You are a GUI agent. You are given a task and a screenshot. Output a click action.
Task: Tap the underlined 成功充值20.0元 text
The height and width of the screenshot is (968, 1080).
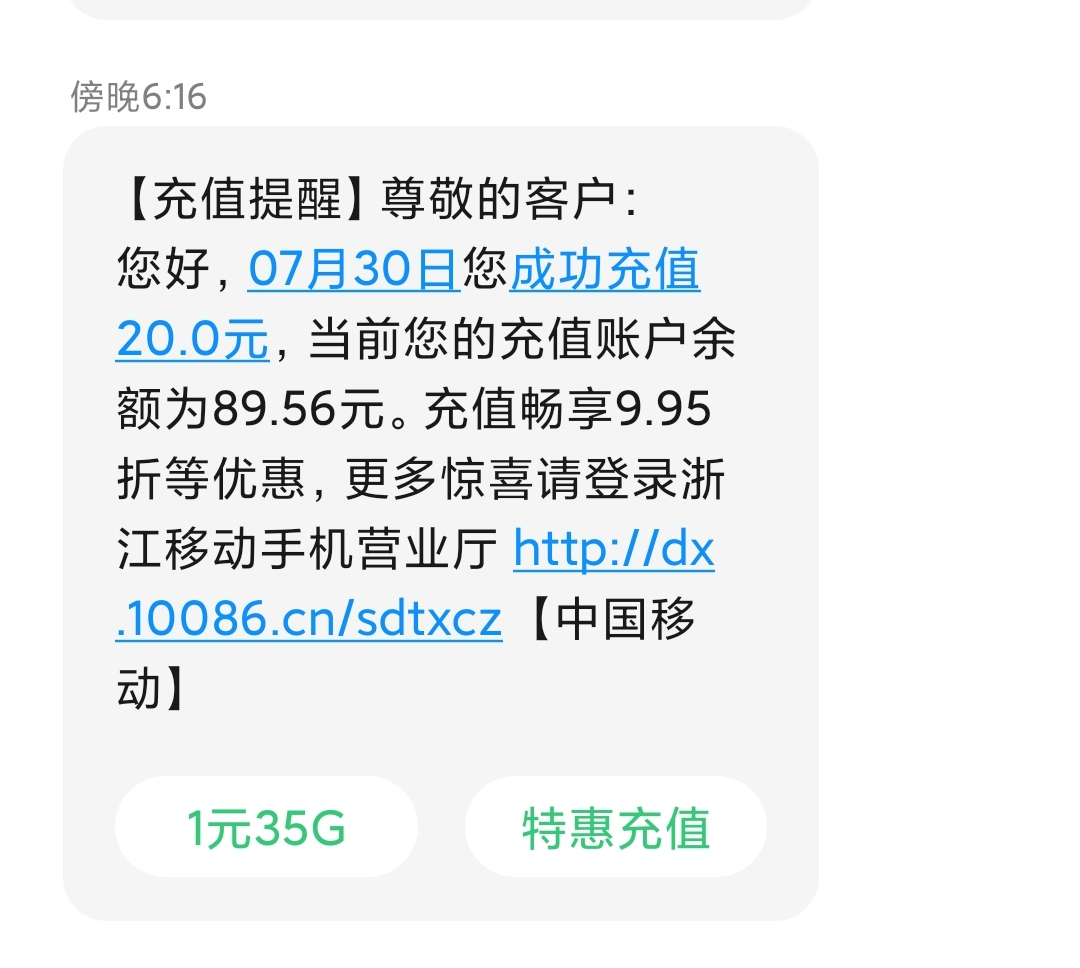(x=604, y=271)
